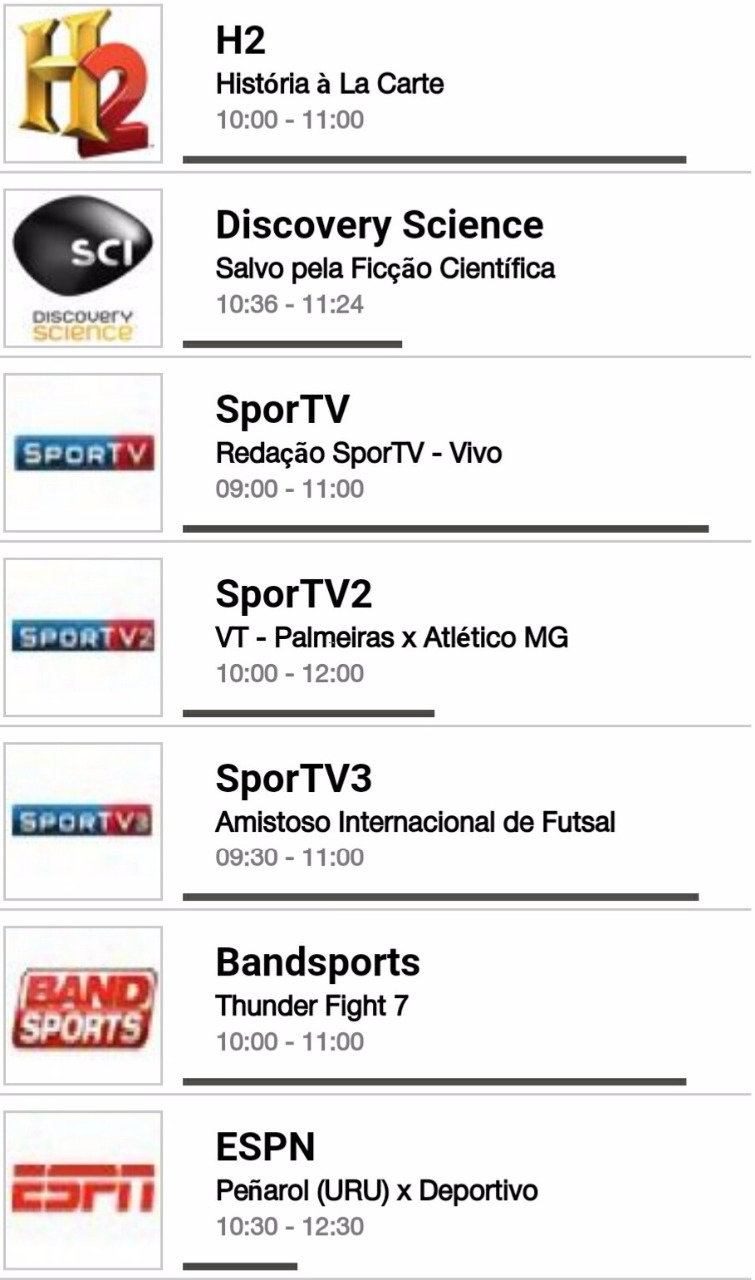Choose SporTV3 Amistoso Internacional de Futsal

(x=377, y=820)
